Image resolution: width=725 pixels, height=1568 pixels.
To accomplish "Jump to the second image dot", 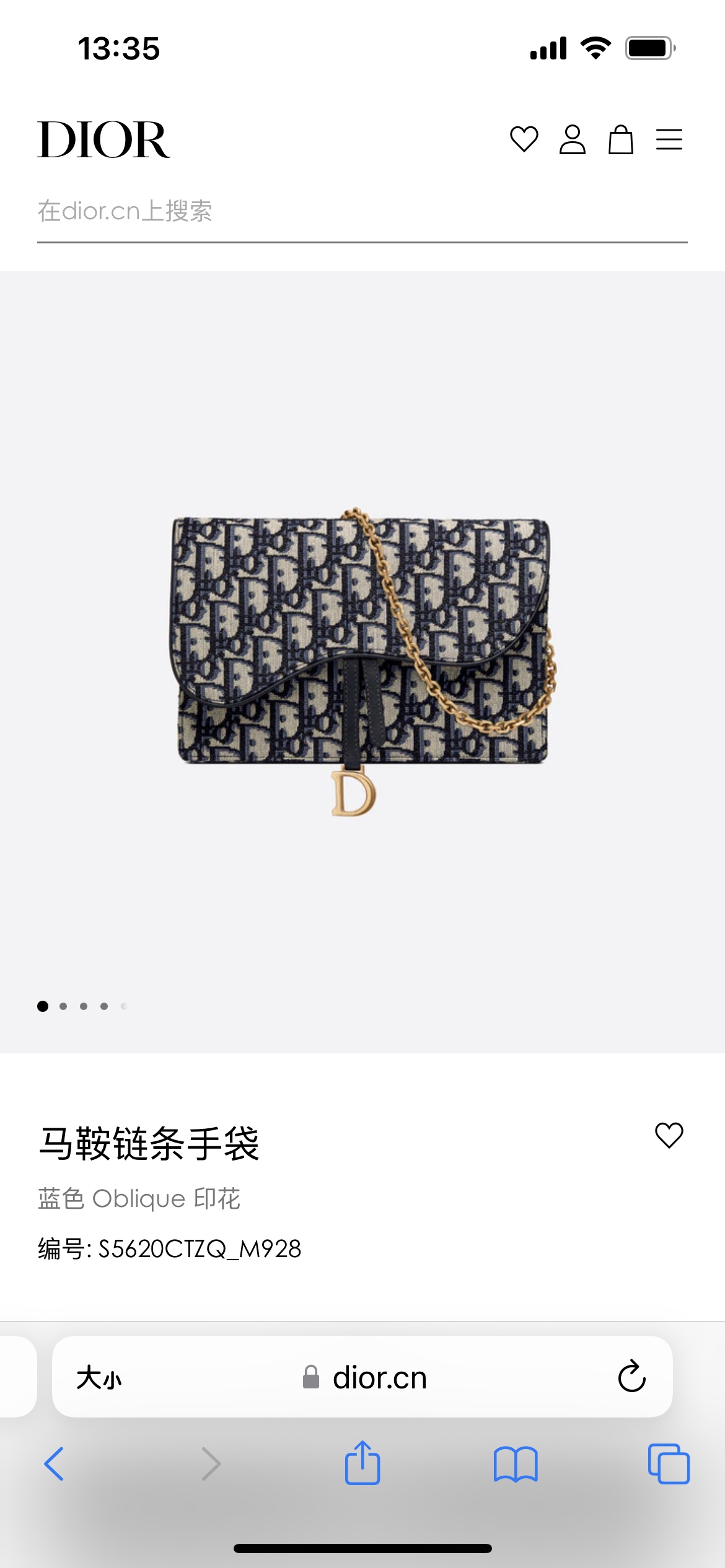I will click(x=63, y=1006).
